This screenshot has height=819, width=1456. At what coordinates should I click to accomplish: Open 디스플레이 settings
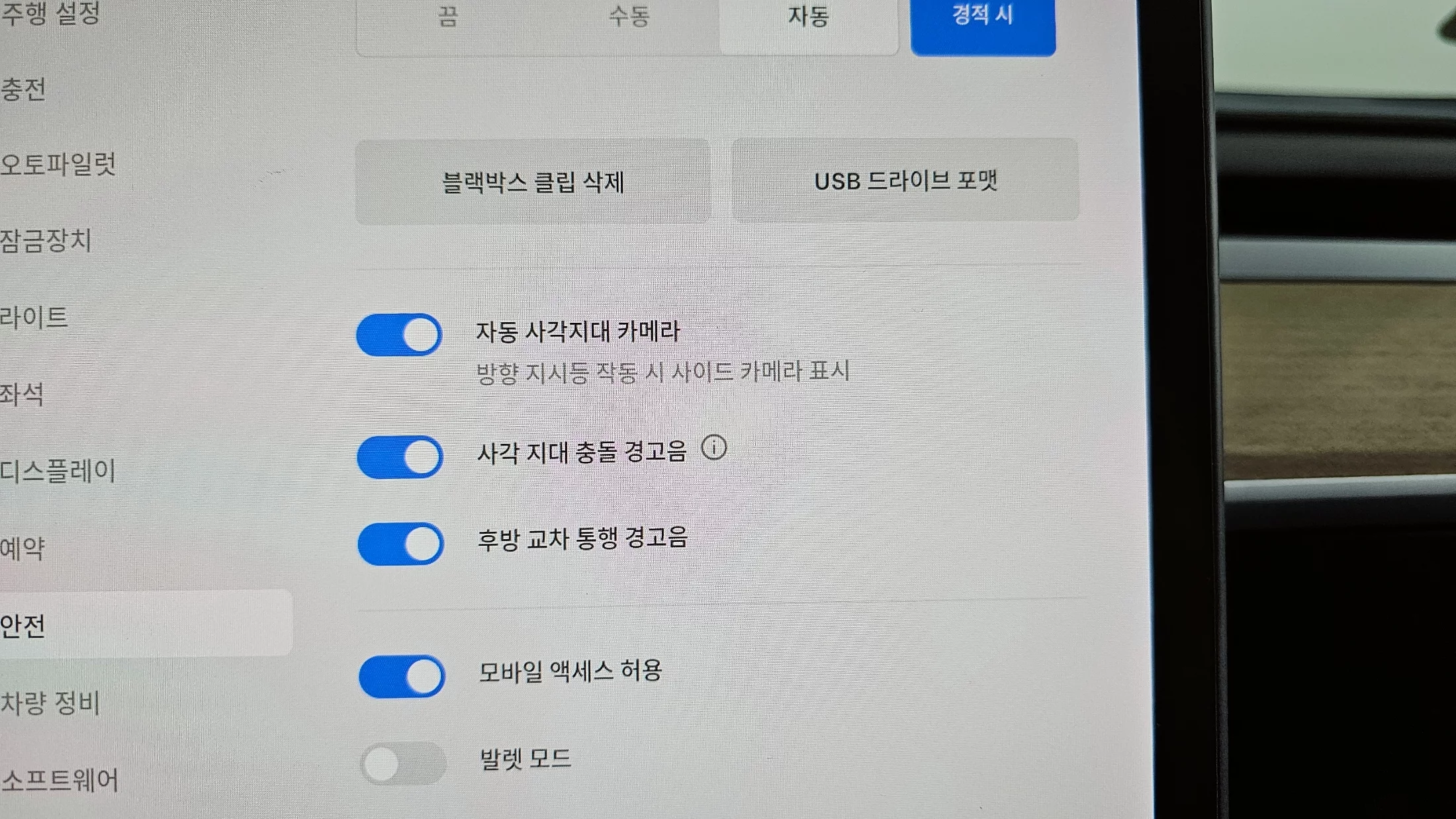pyautogui.click(x=58, y=471)
